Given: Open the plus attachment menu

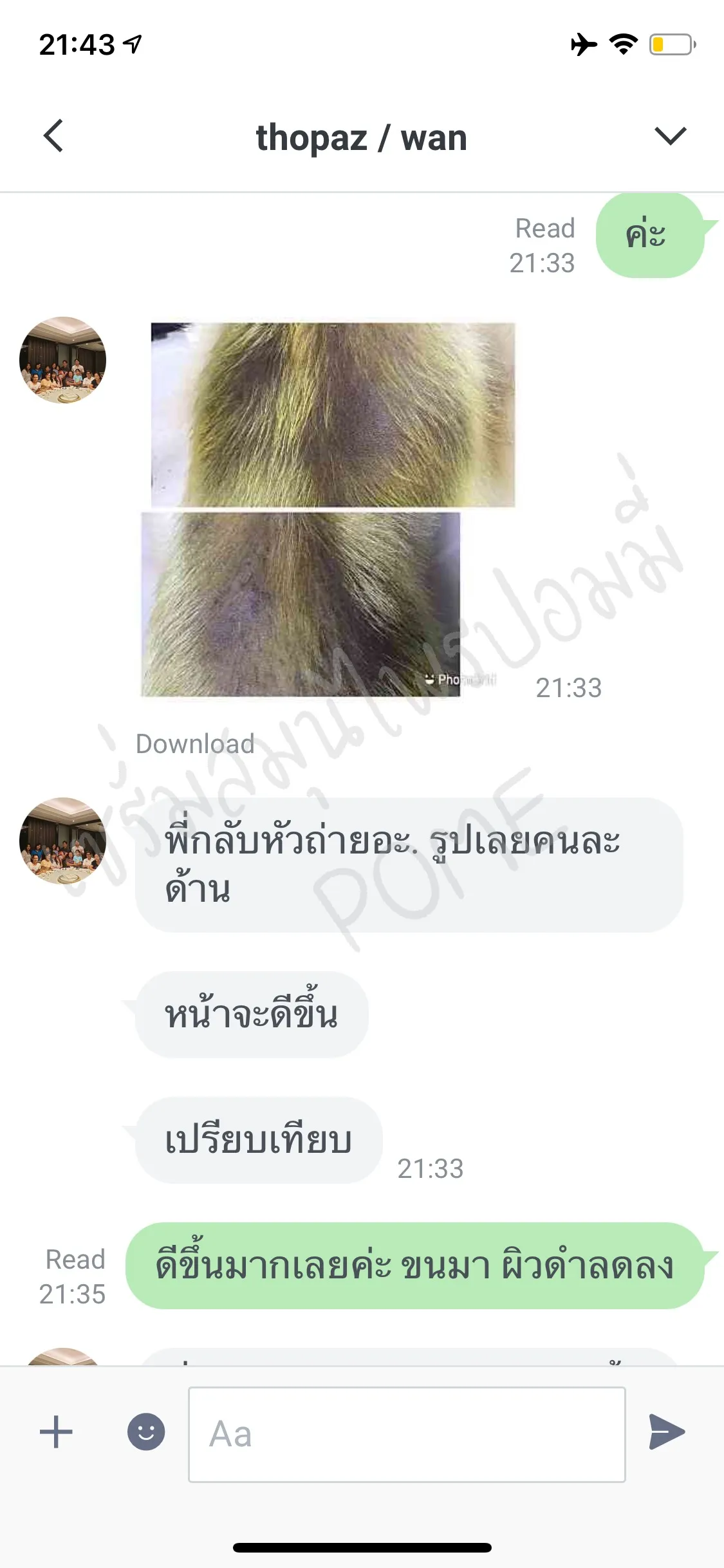Looking at the screenshot, I should click(56, 1432).
